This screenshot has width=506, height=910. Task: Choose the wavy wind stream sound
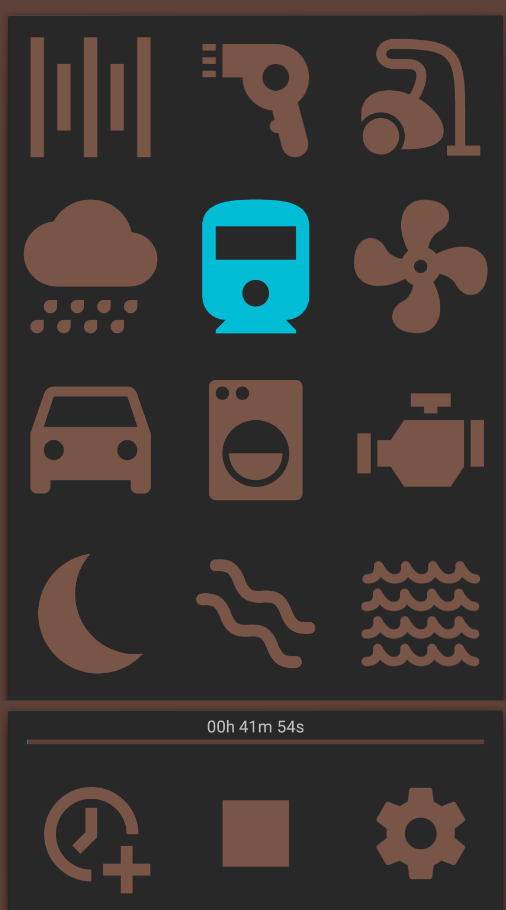point(255,613)
